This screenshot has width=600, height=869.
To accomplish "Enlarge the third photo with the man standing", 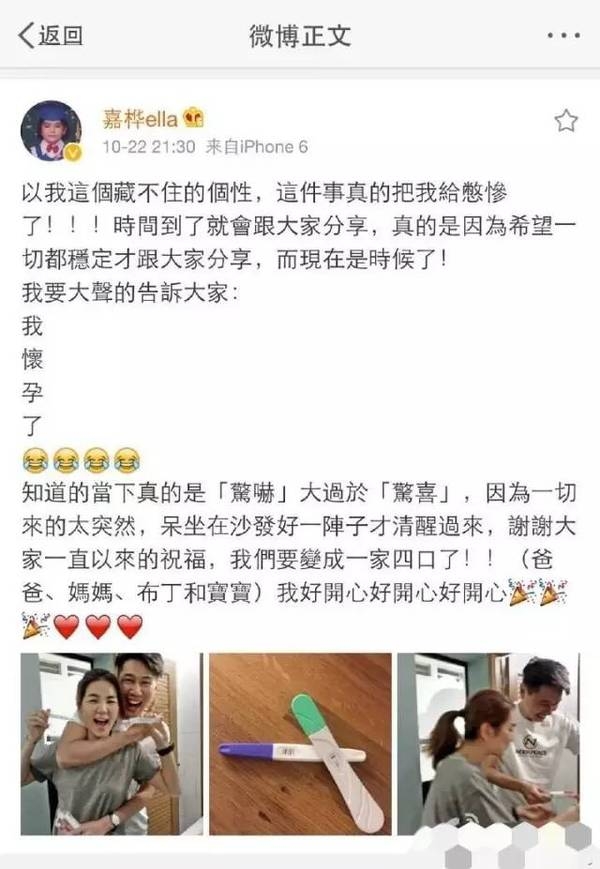I will pyautogui.click(x=488, y=744).
